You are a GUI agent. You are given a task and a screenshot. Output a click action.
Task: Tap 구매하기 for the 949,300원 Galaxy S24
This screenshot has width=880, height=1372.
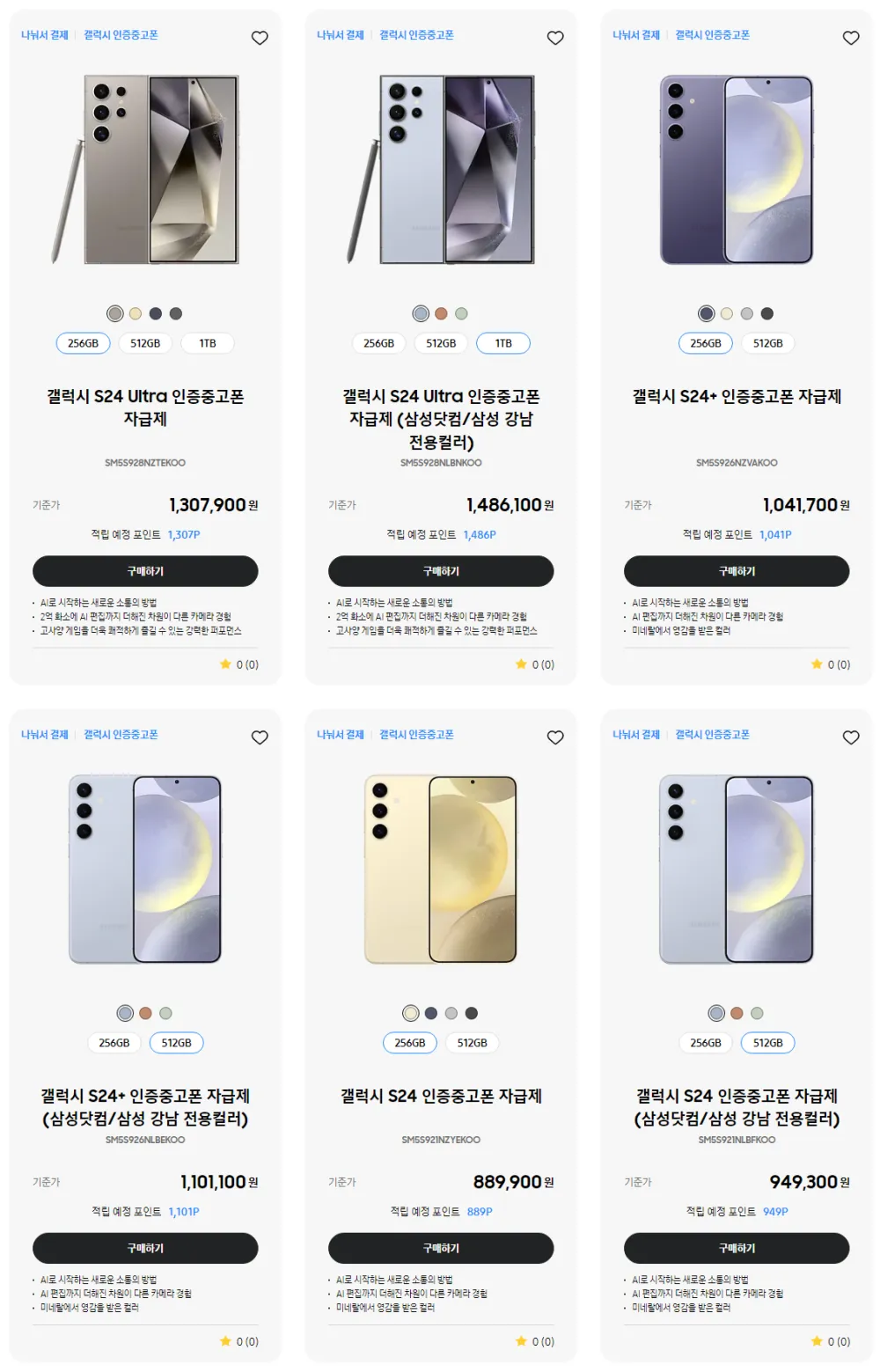point(737,1248)
